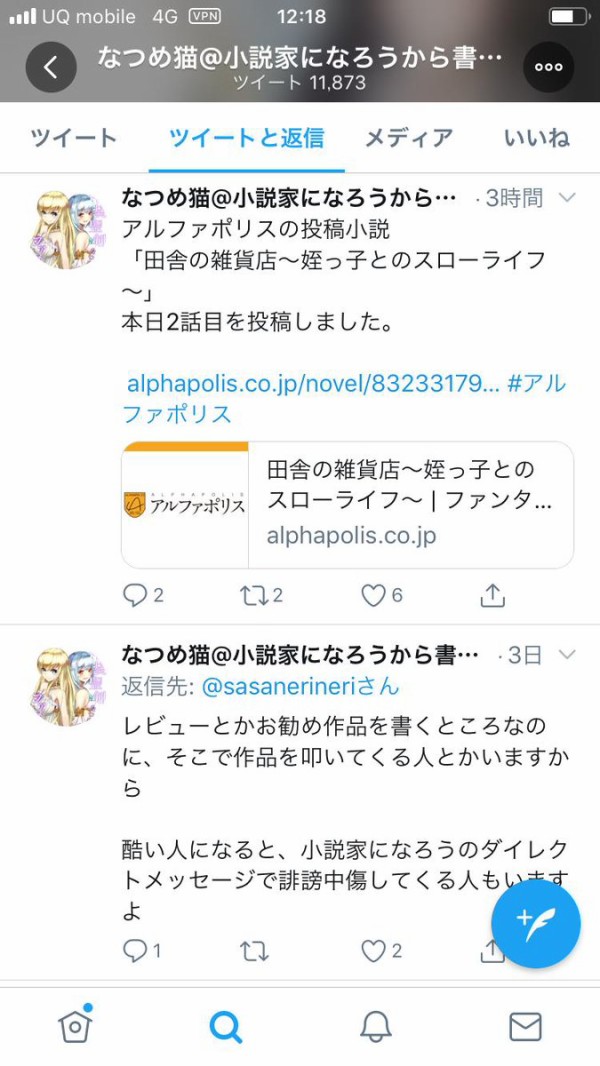The image size is (600, 1066).
Task: Open the direct messages envelope tab
Action: click(525, 1026)
